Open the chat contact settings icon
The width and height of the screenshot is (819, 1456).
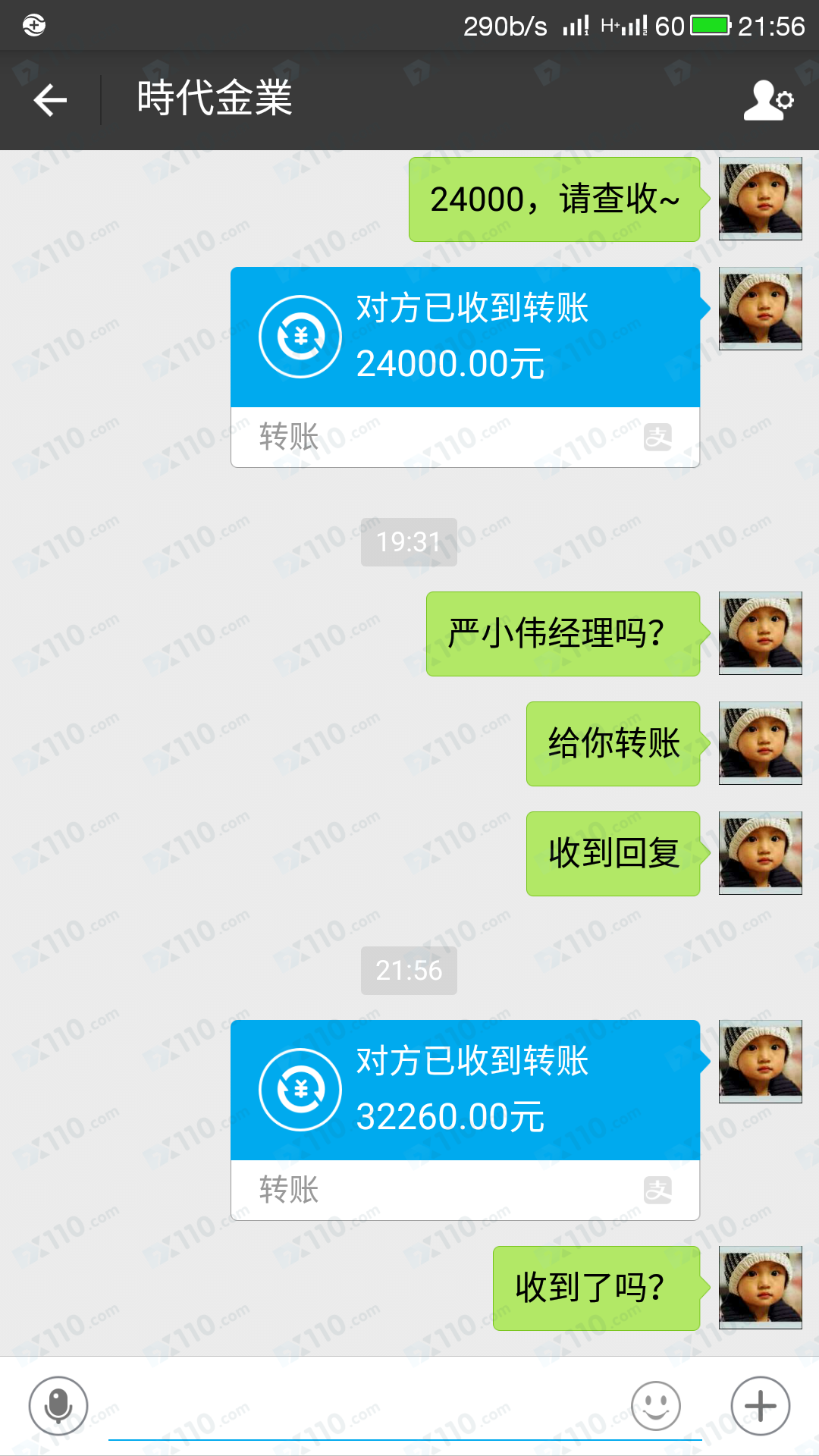click(767, 100)
